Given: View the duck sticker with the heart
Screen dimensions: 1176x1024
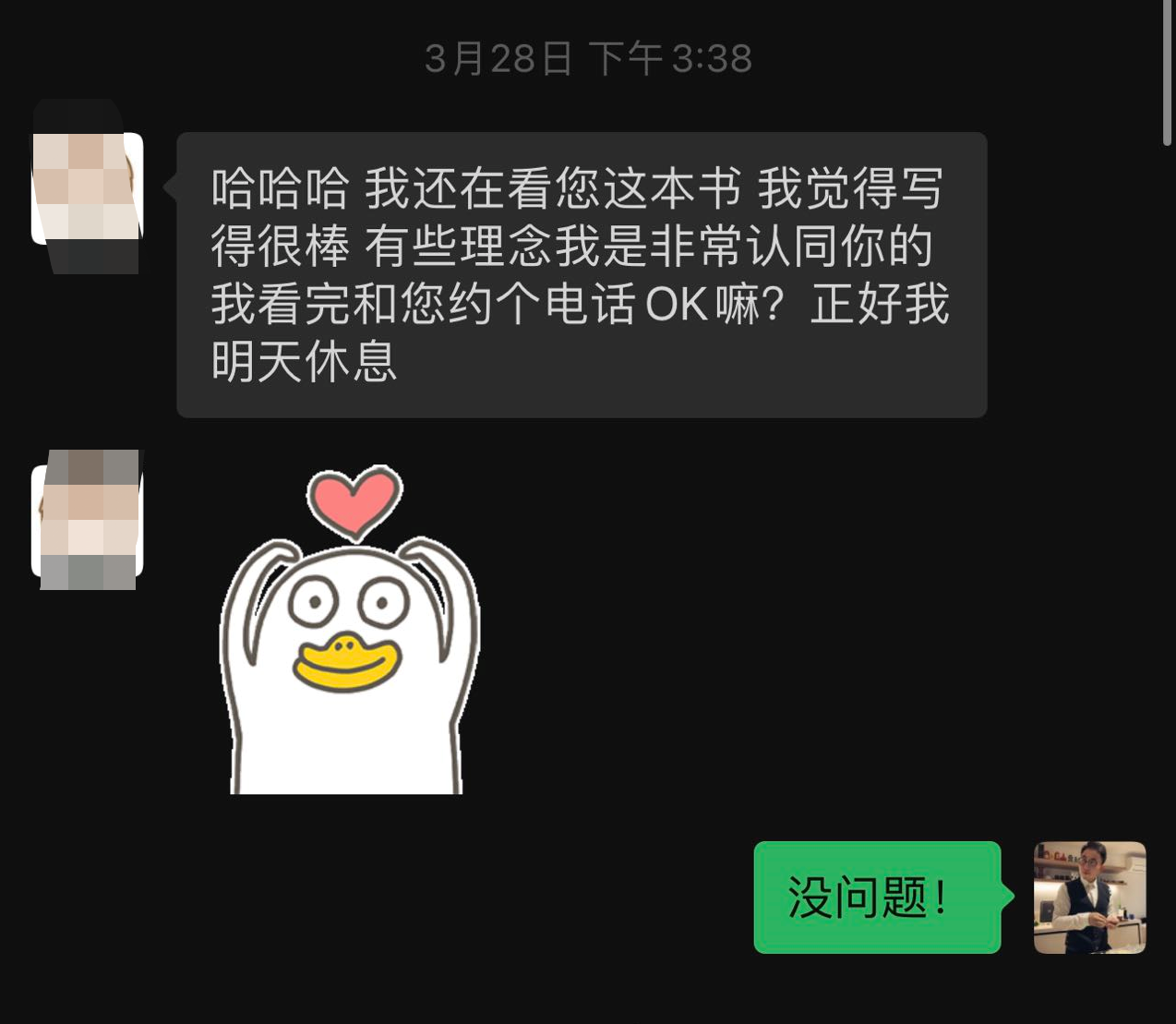Looking at the screenshot, I should click(349, 632).
